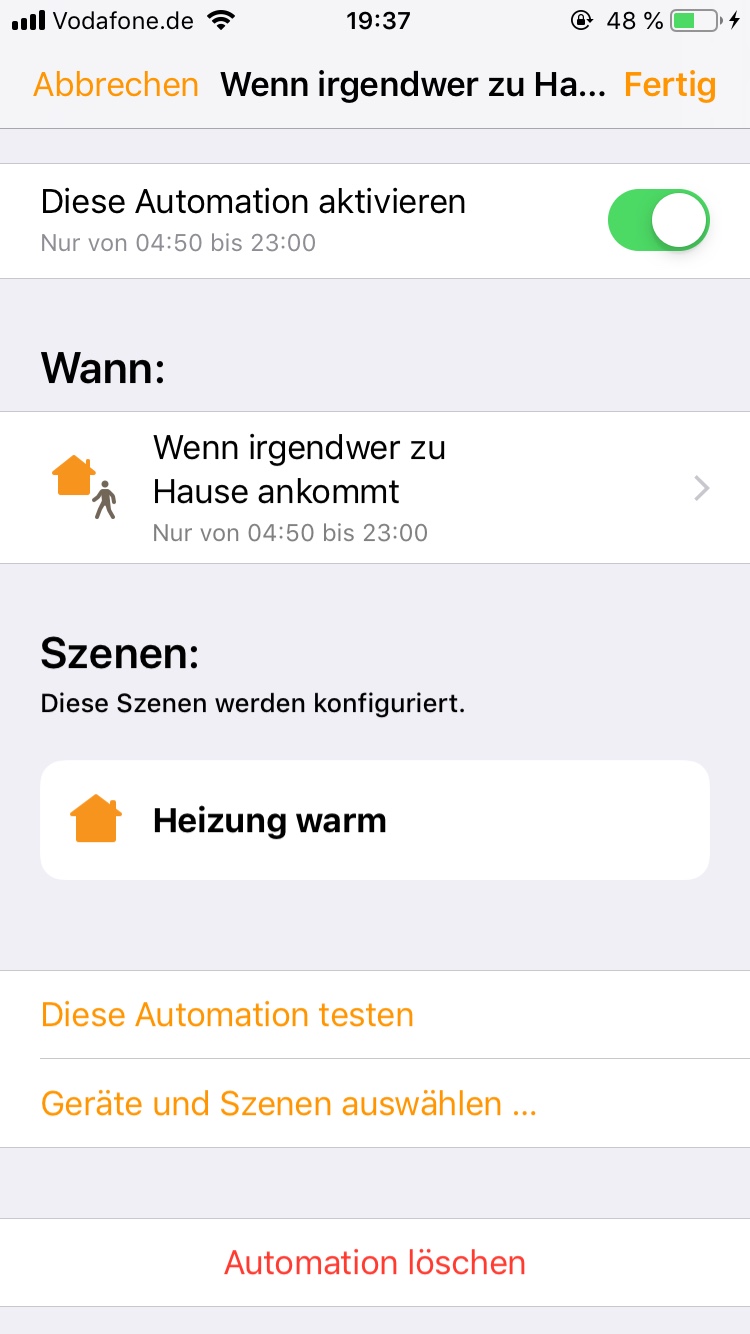750x1334 pixels.
Task: Tap Abbrechen to cancel editing
Action: pos(116,85)
